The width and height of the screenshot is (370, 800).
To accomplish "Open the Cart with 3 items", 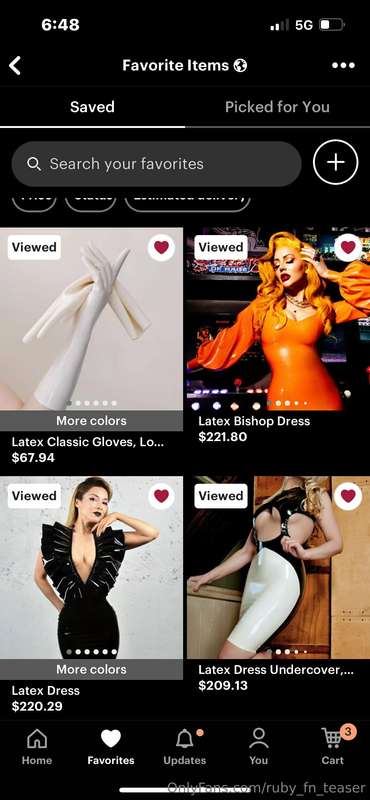I will [334, 746].
